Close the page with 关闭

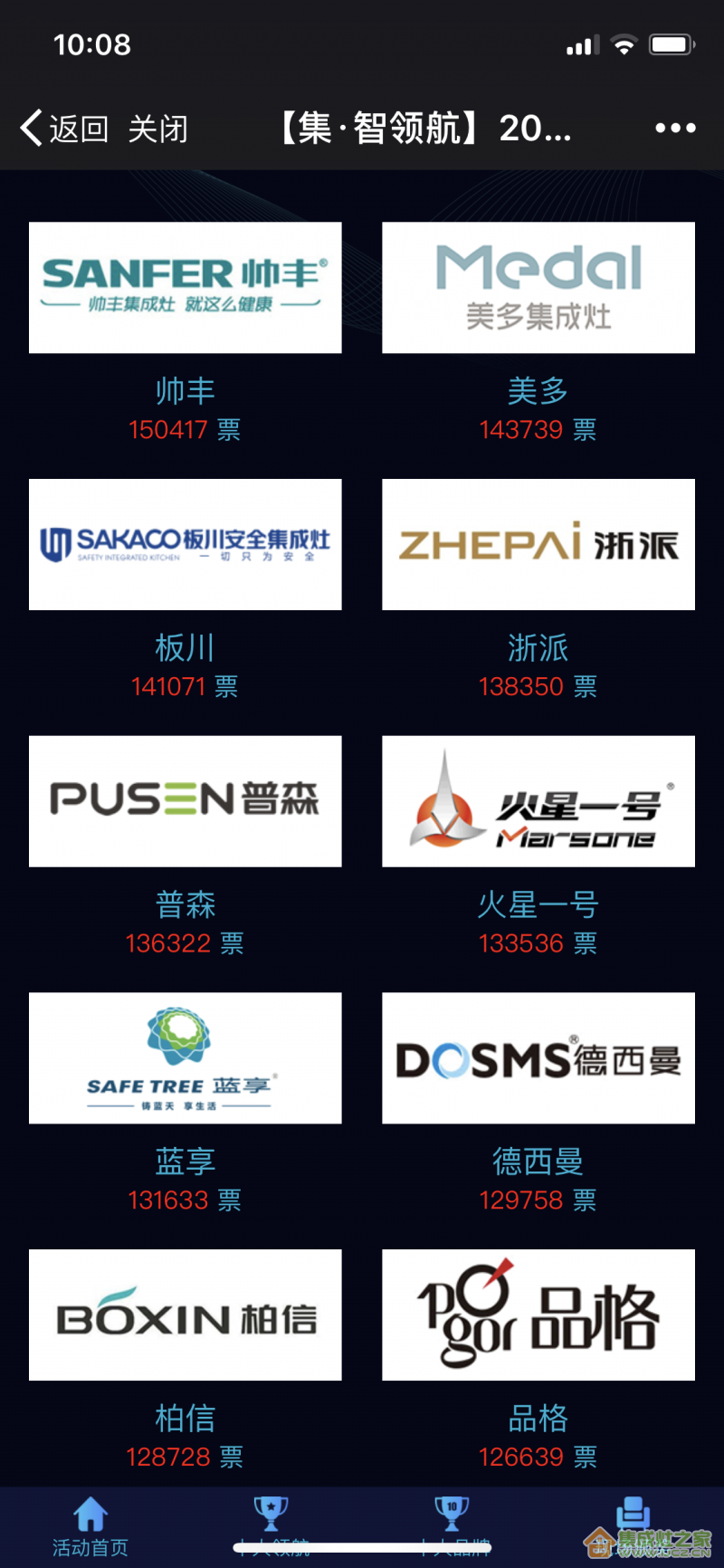click(x=157, y=129)
